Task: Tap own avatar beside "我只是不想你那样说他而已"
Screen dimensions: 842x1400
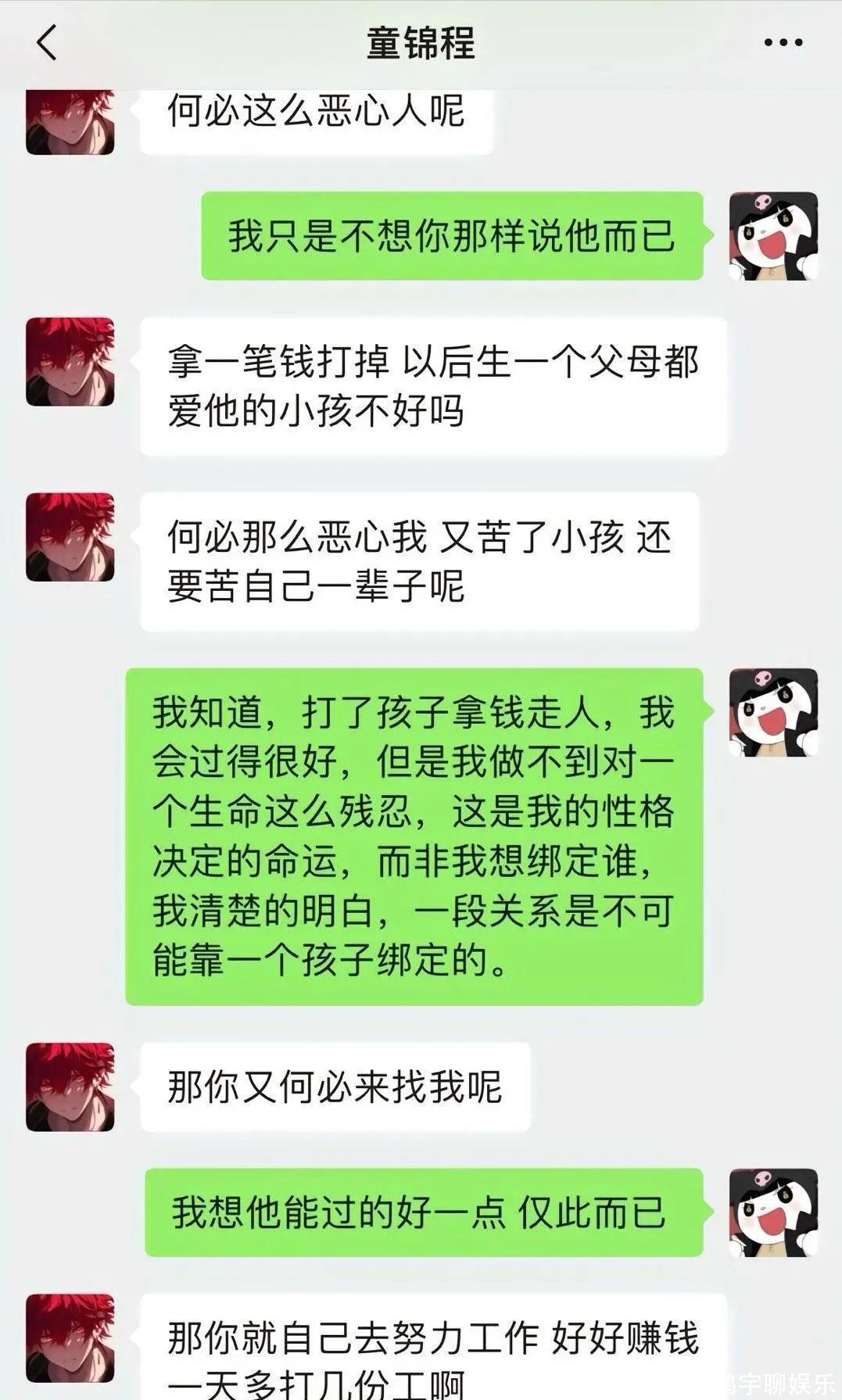Action: pos(773,236)
